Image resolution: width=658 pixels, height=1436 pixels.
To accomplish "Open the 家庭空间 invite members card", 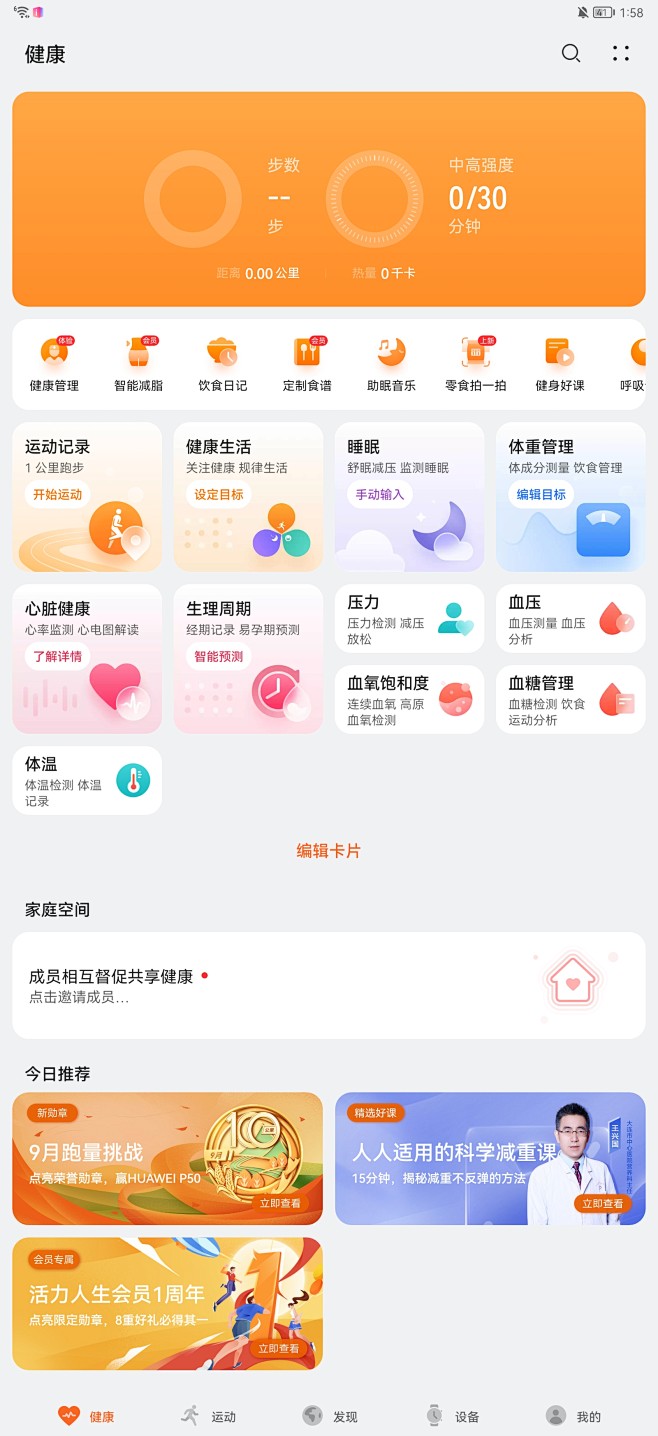I will coord(329,985).
